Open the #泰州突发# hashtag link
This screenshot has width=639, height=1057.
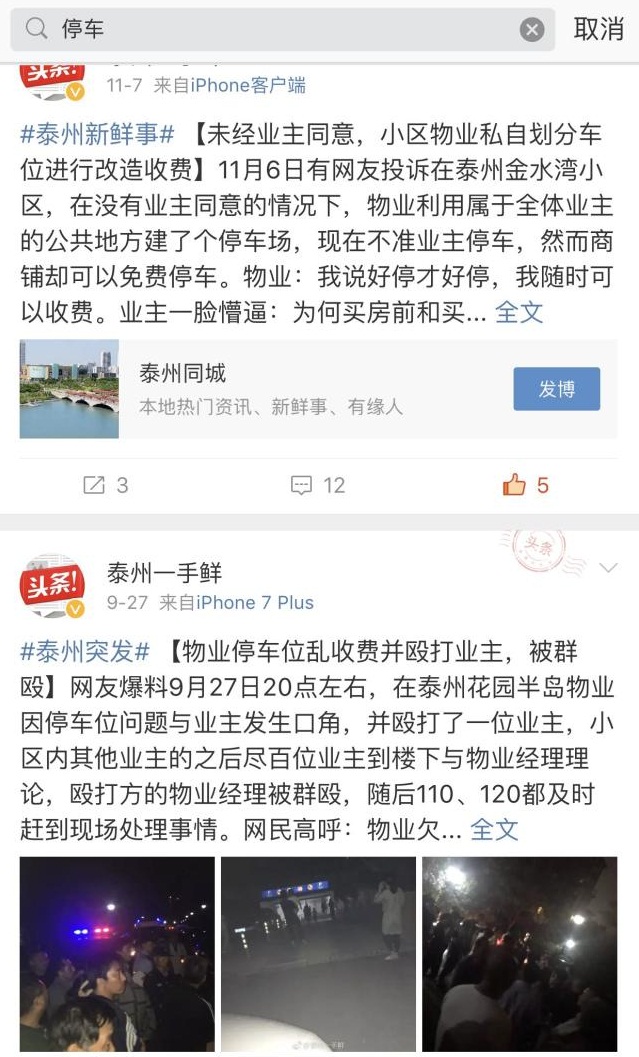pyautogui.click(x=85, y=652)
